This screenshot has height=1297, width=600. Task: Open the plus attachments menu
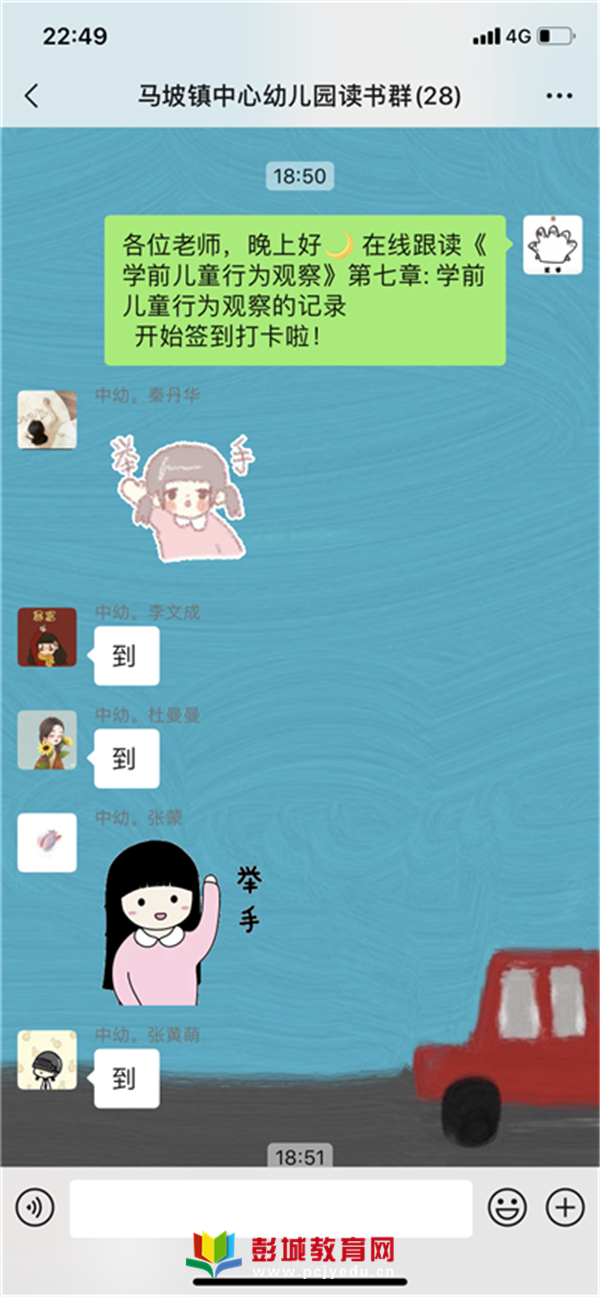click(565, 1208)
